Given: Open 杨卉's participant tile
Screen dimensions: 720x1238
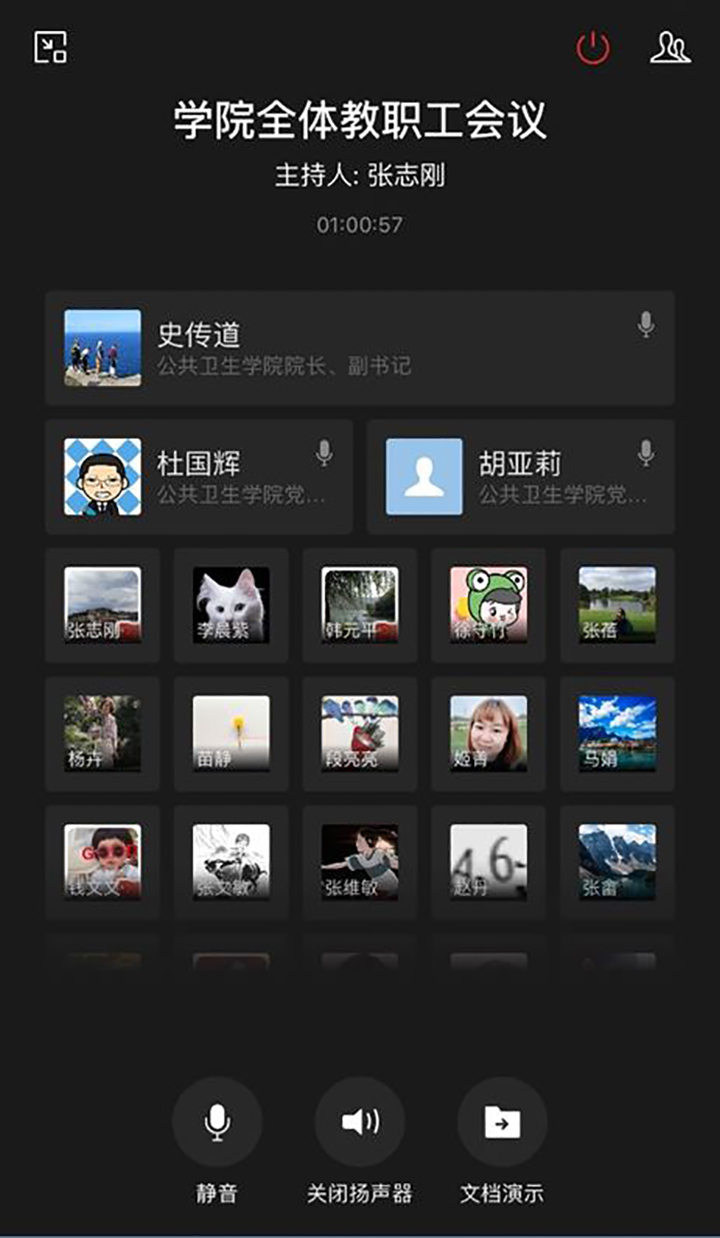Looking at the screenshot, I should (x=102, y=734).
